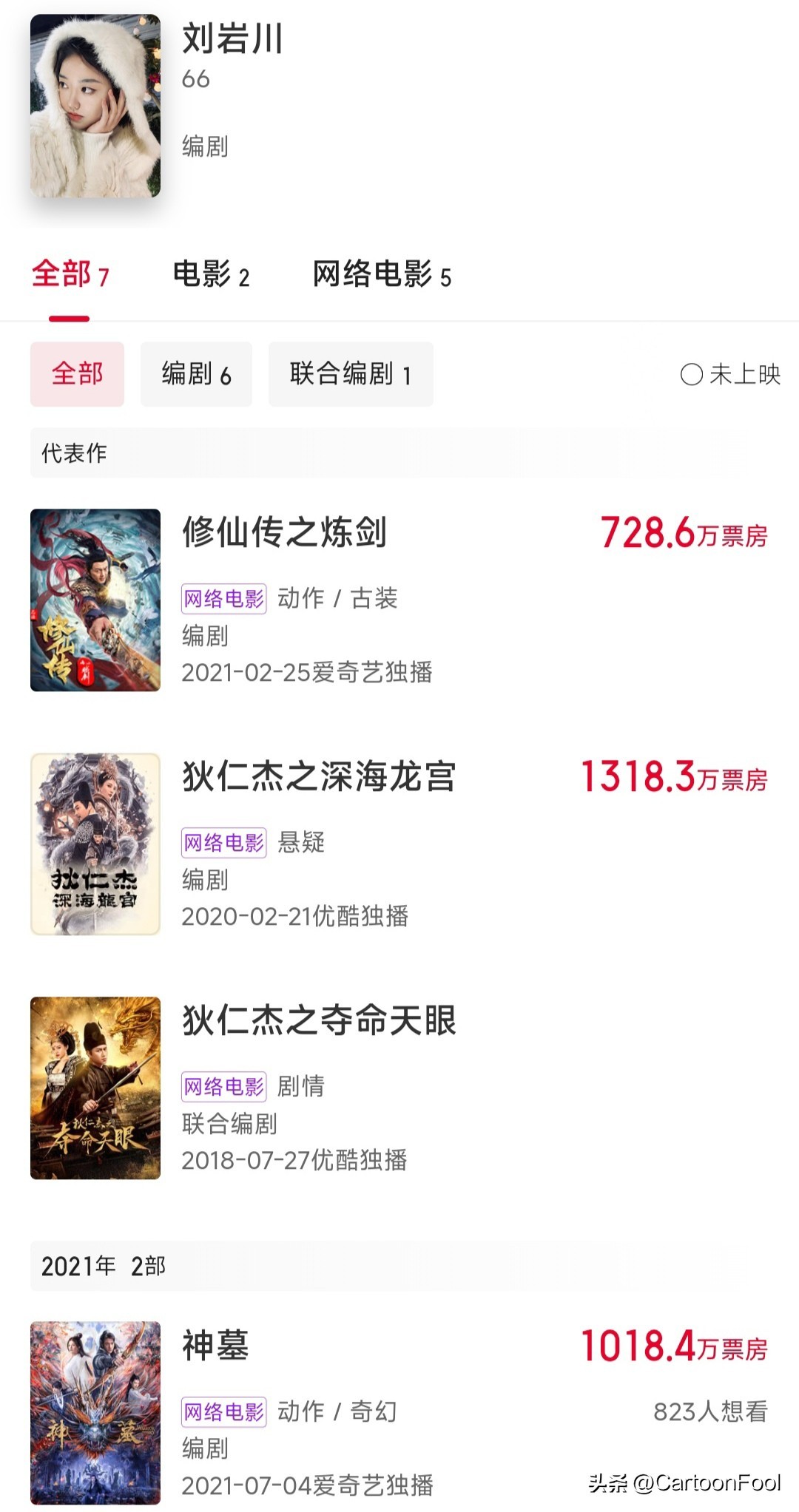Toggle the 未上映 option
The width and height of the screenshot is (799, 1512).
point(729,375)
